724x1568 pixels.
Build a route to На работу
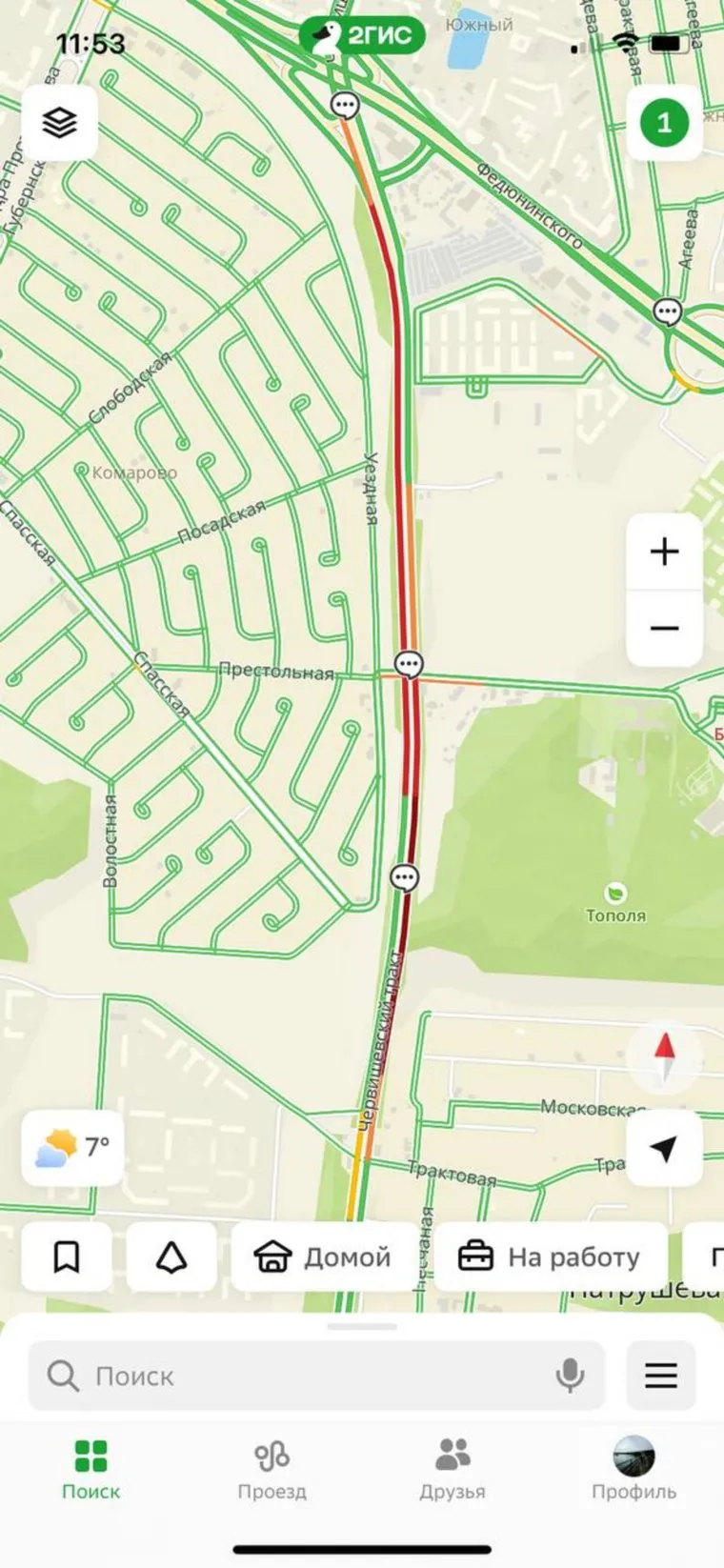[x=549, y=1257]
